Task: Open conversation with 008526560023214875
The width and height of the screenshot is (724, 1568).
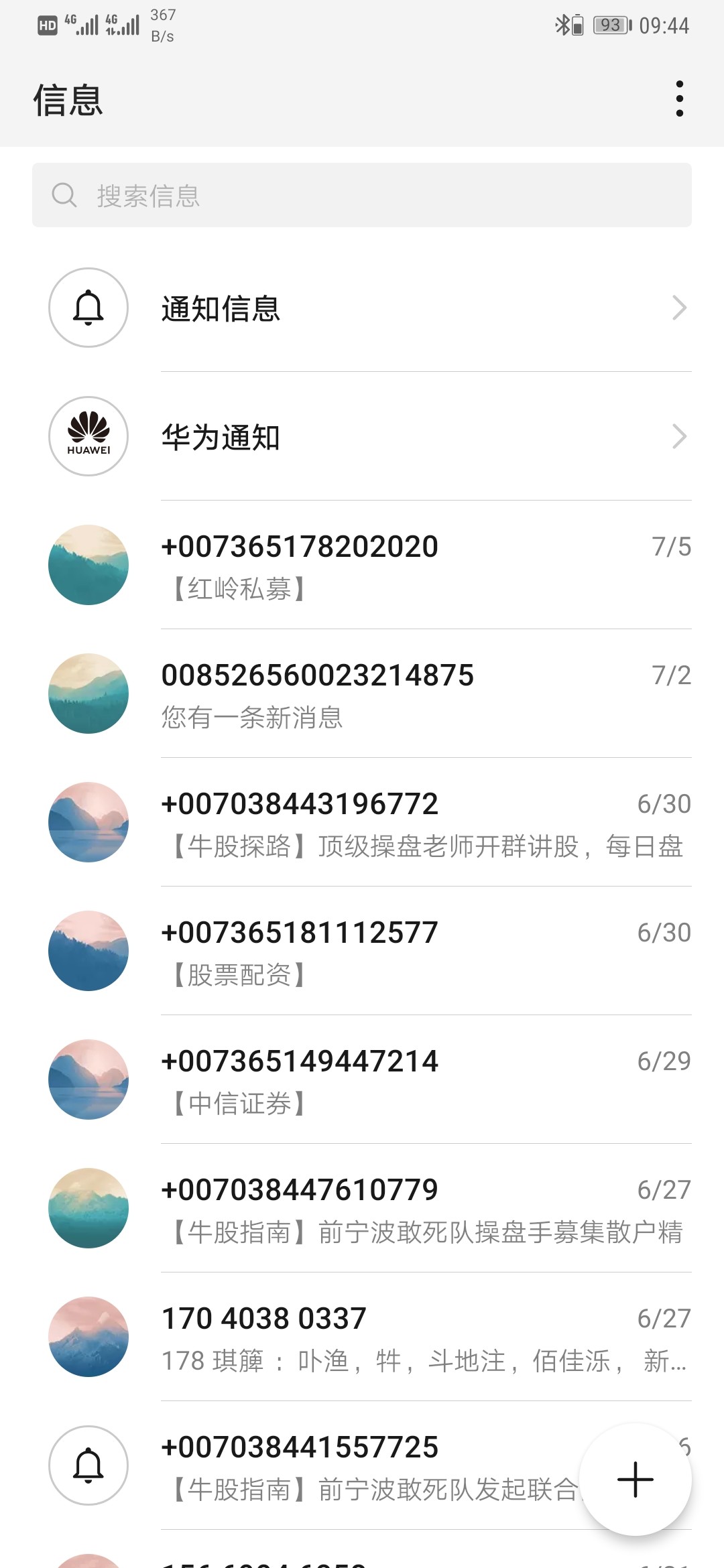Action: 362,694
